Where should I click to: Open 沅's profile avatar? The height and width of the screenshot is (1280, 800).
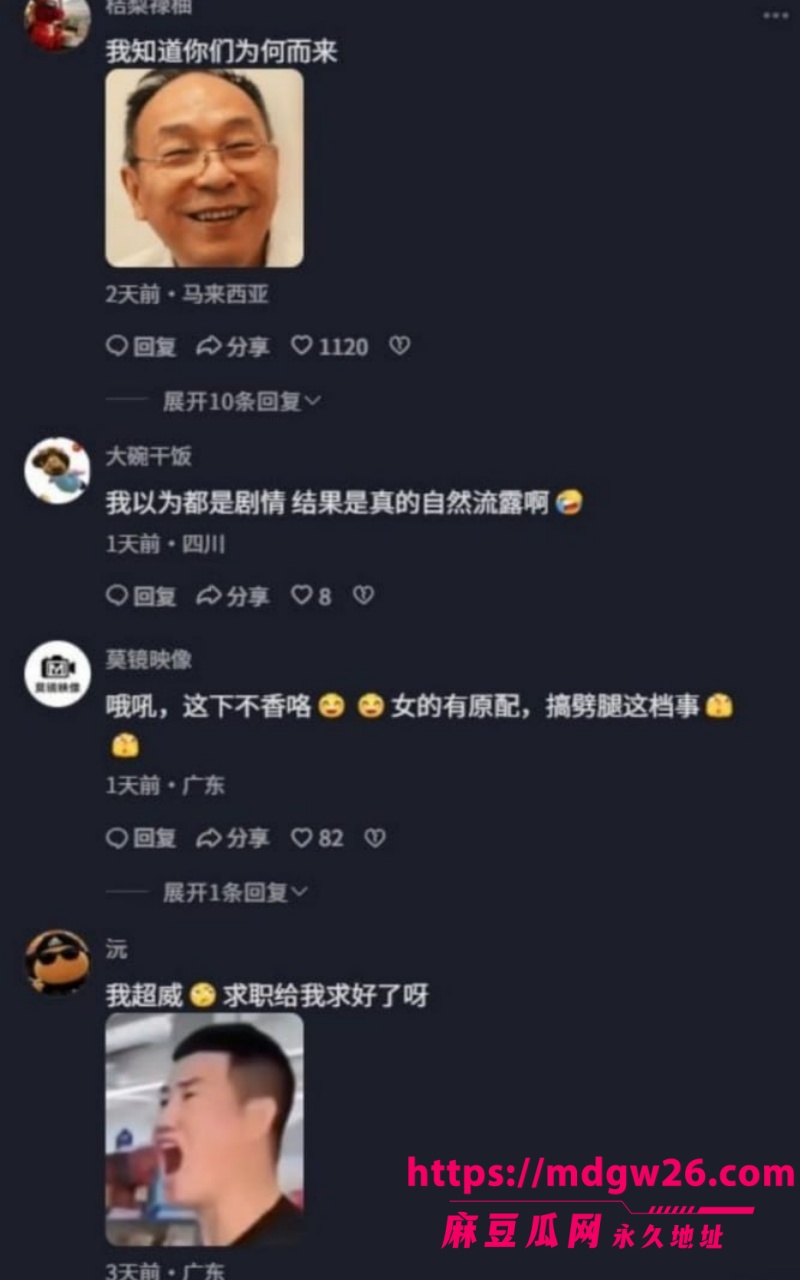(x=57, y=962)
